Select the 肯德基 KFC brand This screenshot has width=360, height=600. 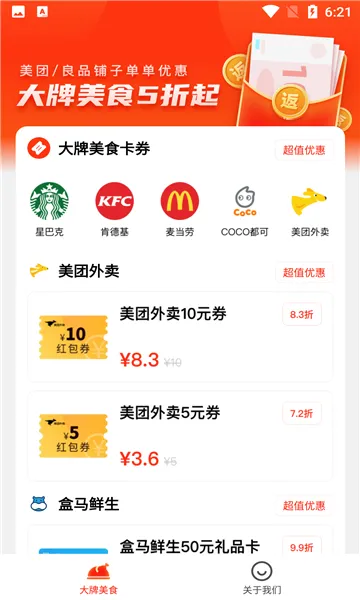coord(114,209)
